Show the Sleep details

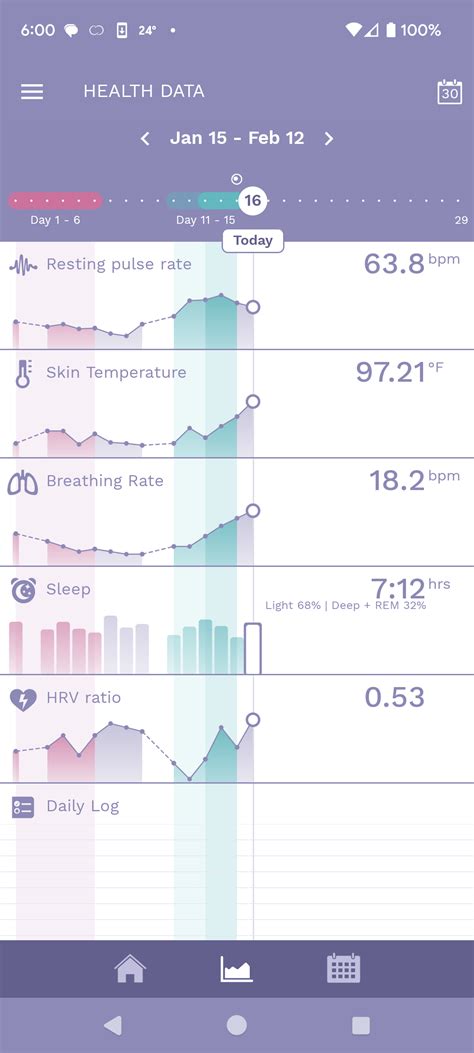[237, 621]
